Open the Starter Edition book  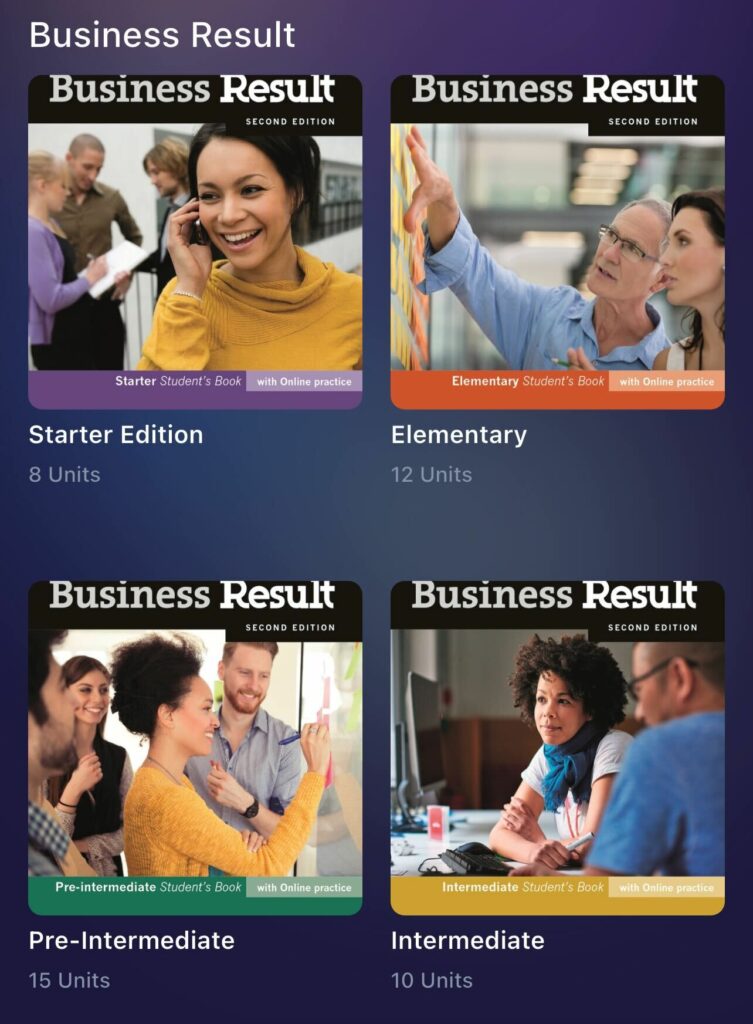(195, 242)
